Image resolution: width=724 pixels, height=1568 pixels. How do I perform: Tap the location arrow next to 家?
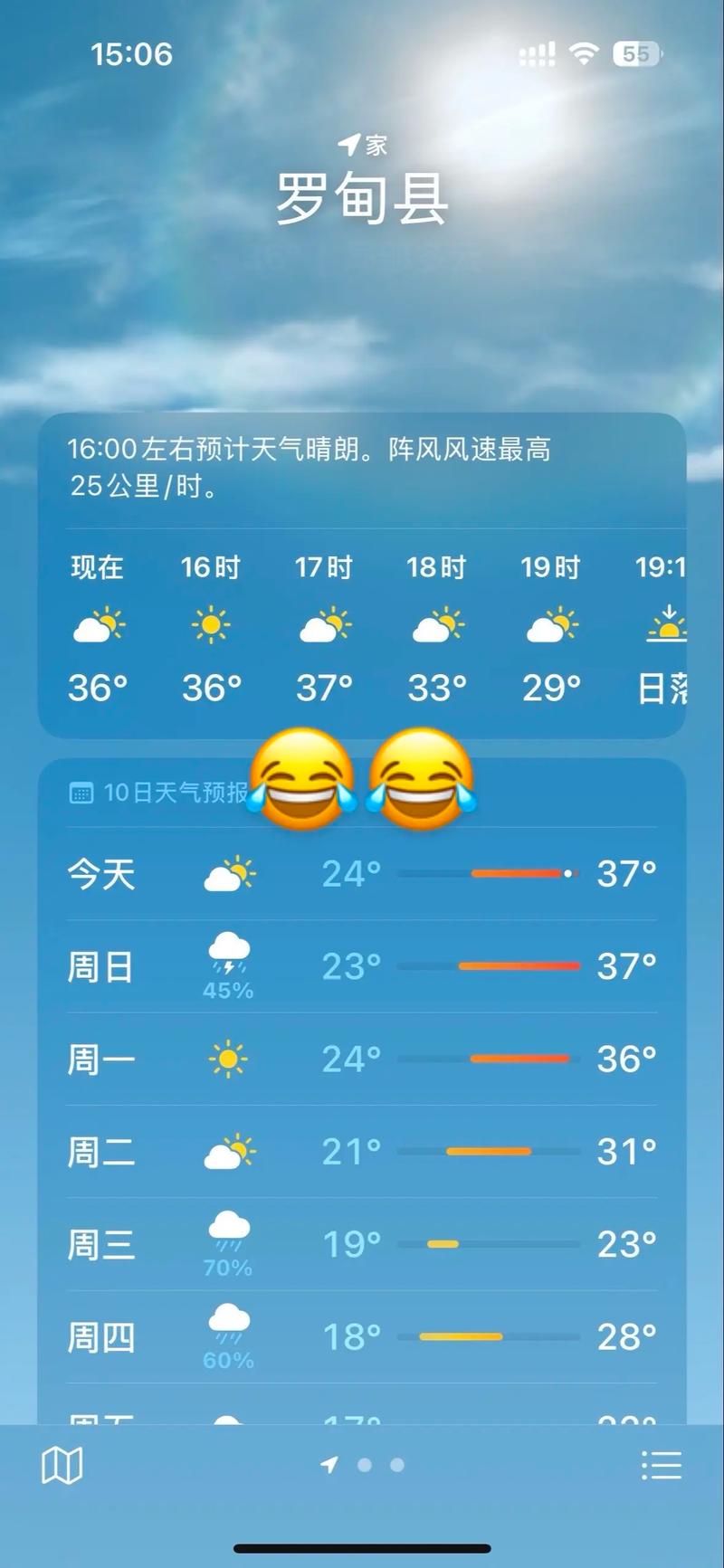pyautogui.click(x=348, y=142)
